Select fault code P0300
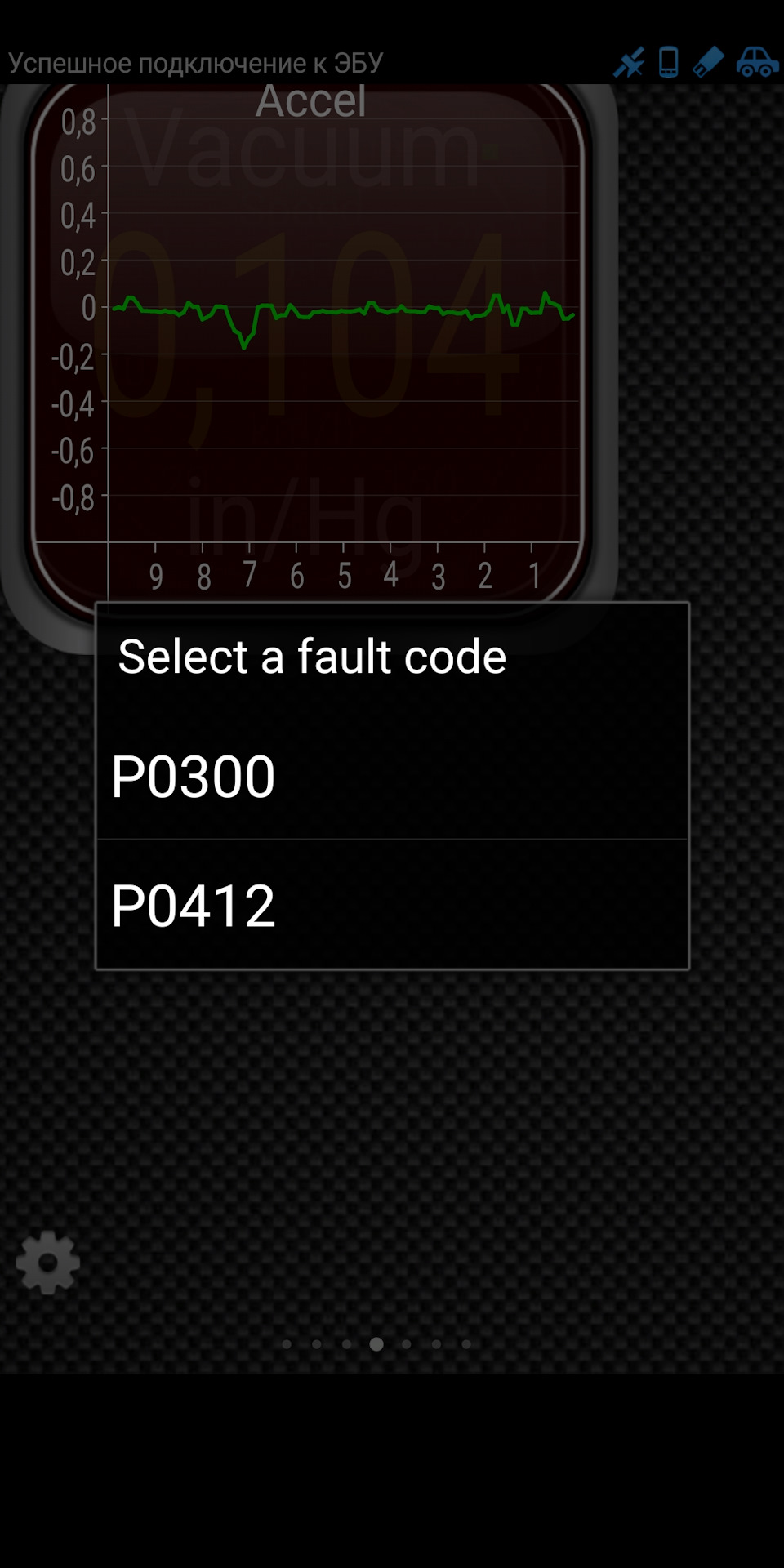Viewport: 784px width, 1568px height. tap(390, 776)
